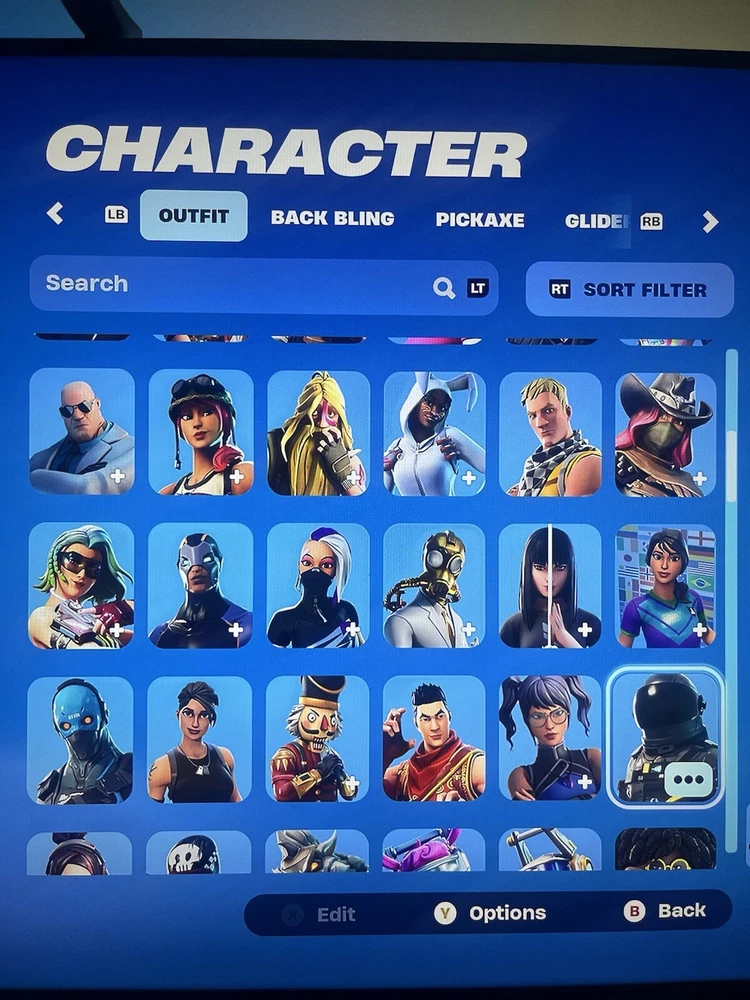The image size is (750, 1000).
Task: Switch to the Pickaxe tab
Action: point(479,219)
